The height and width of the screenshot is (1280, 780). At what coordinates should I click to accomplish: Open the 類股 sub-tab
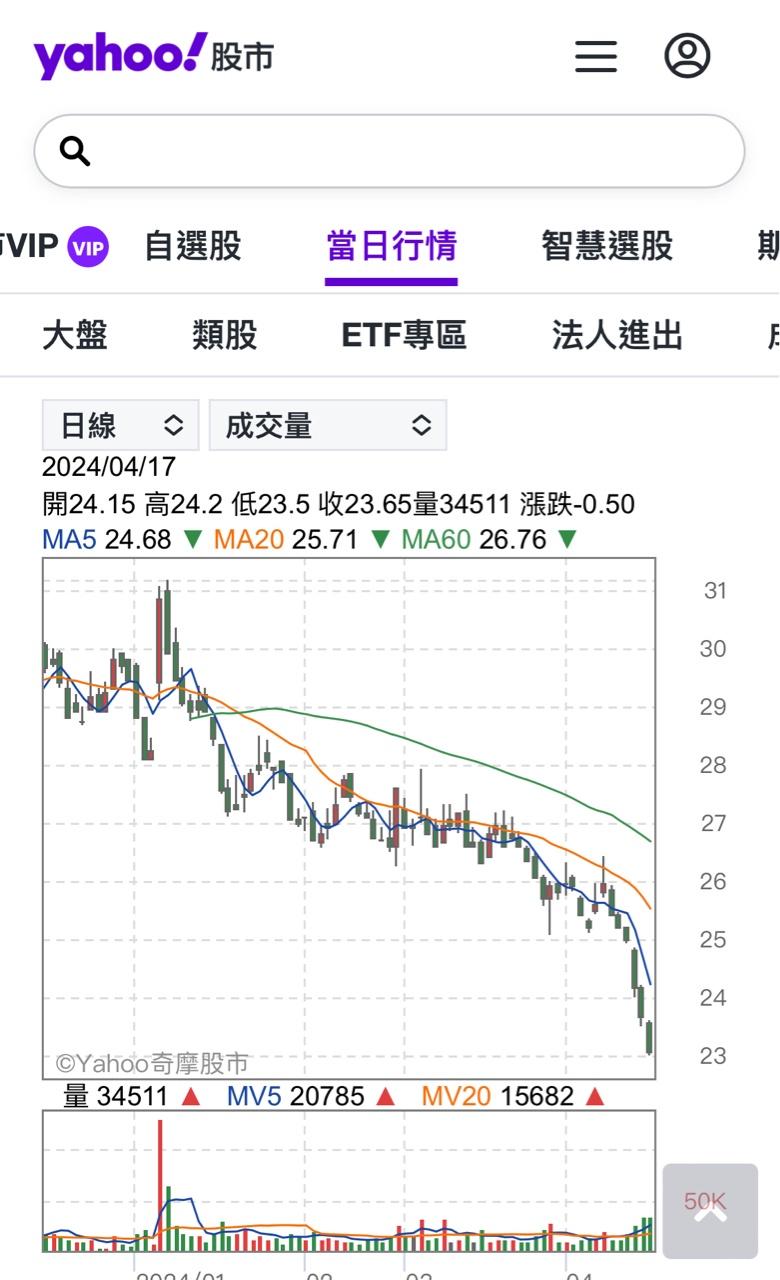(225, 335)
